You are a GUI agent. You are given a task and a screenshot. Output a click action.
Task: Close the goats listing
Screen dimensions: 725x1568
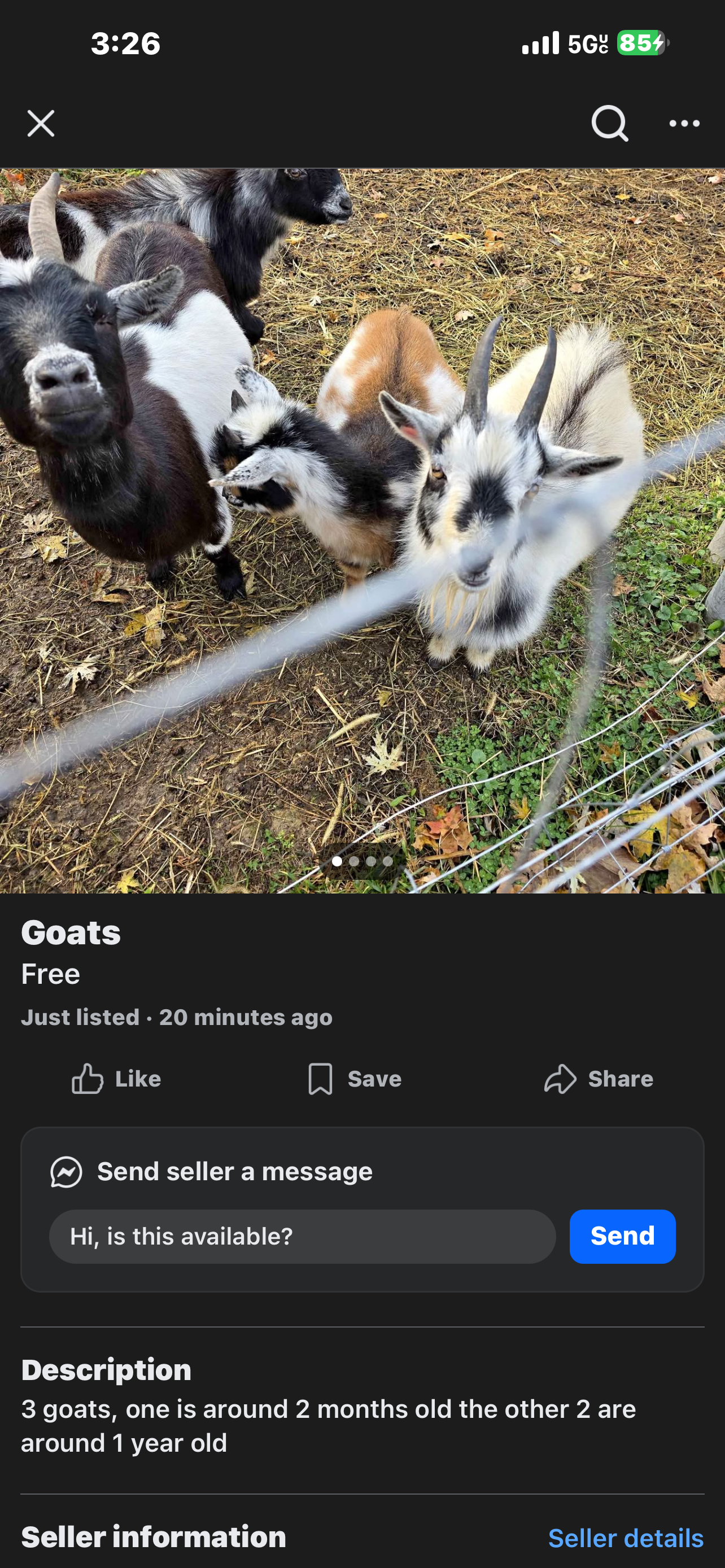click(41, 124)
